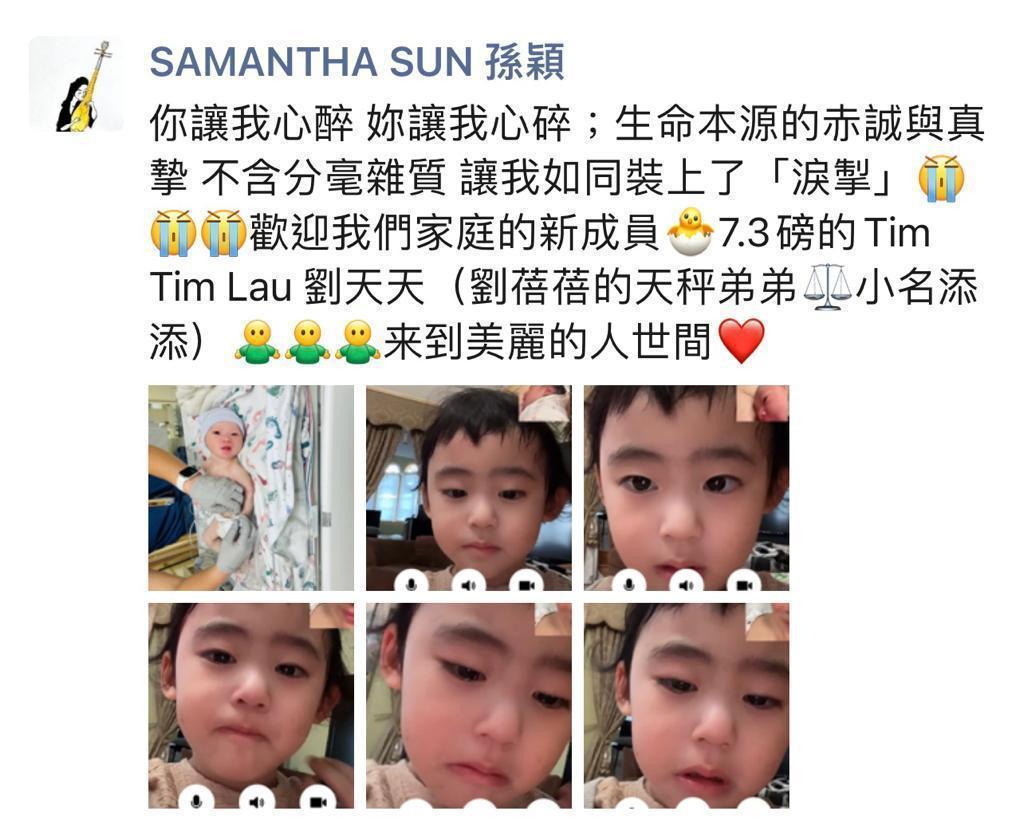Open the photo of the teary toddler tugging at his collar

pyautogui.click(x=251, y=704)
